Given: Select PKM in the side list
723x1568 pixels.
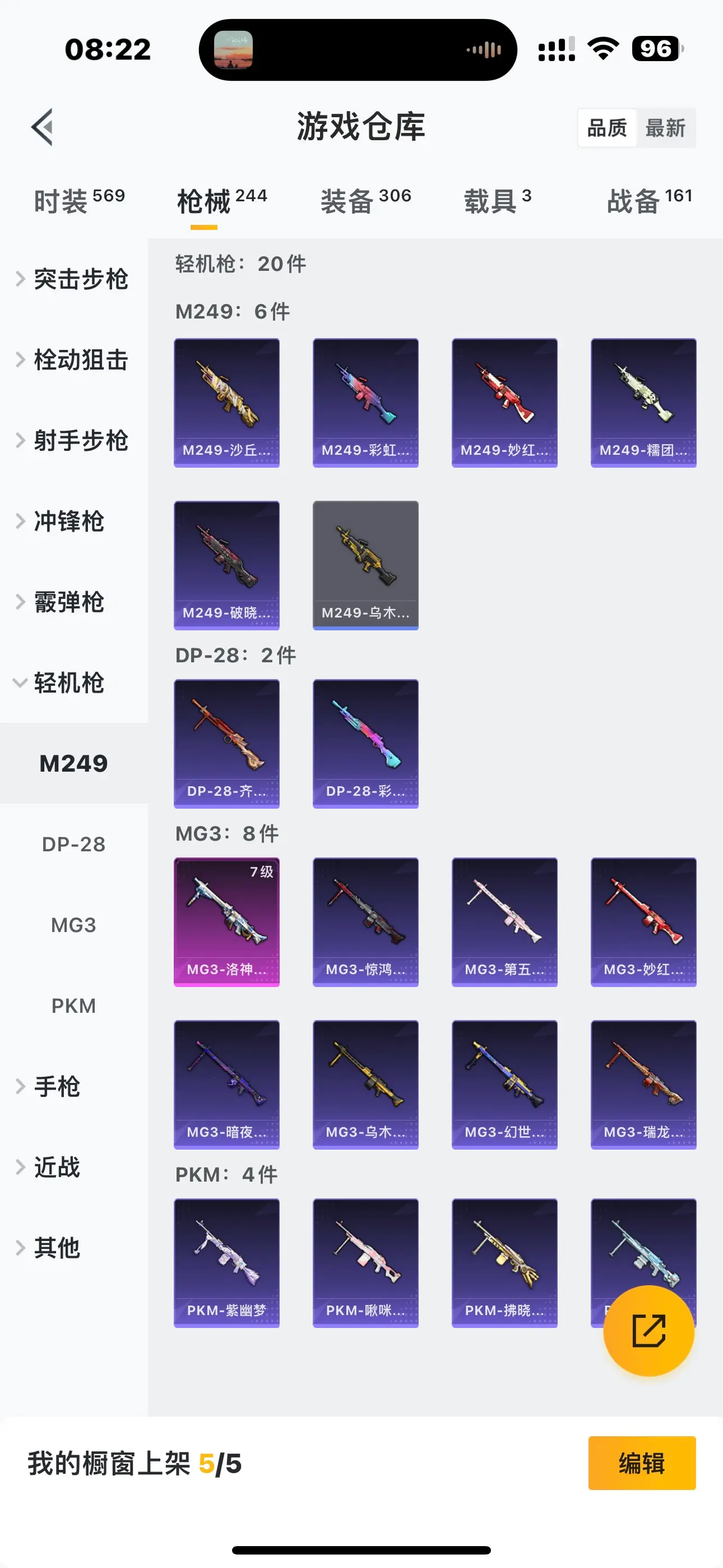Looking at the screenshot, I should [73, 1006].
